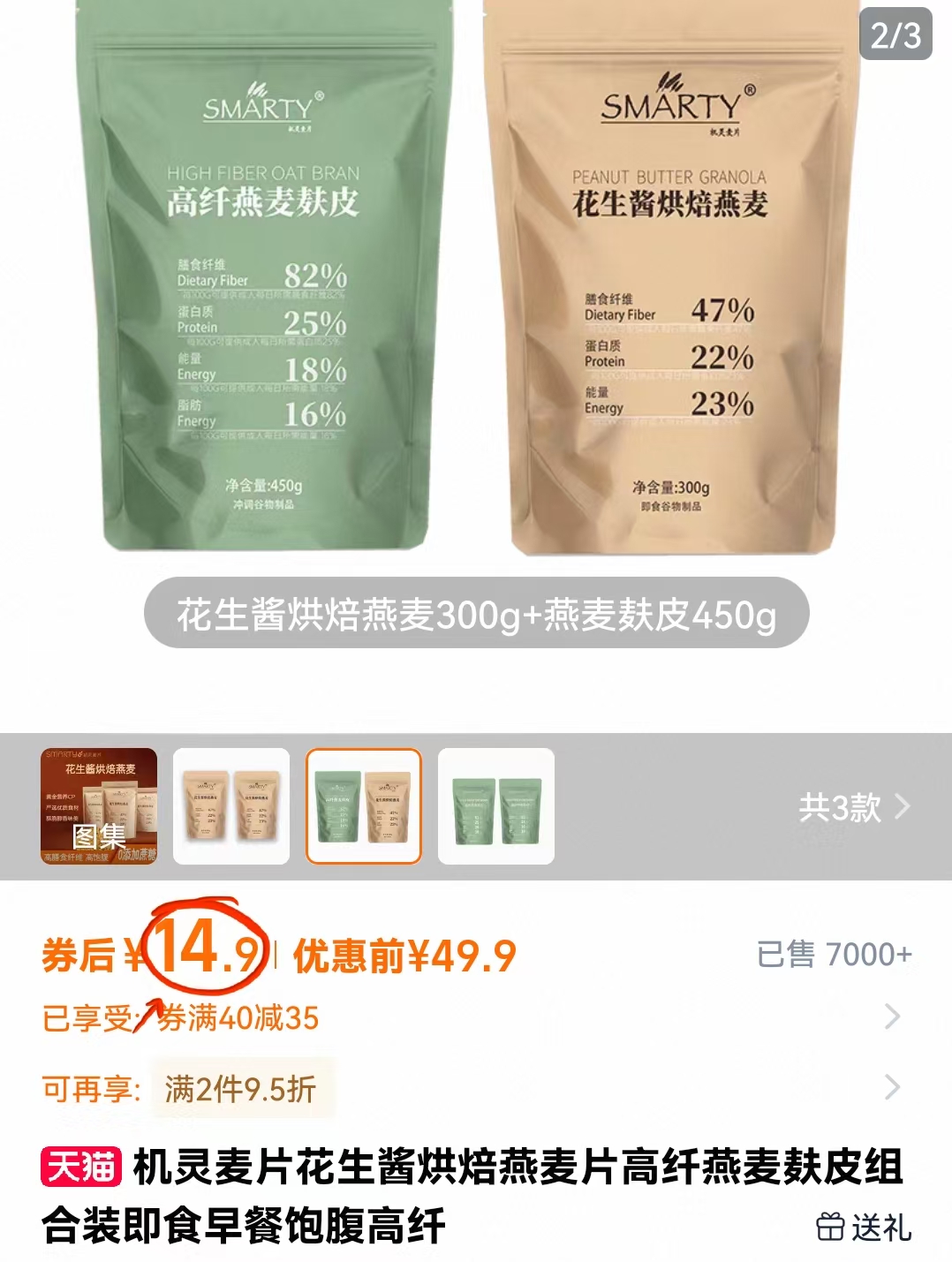Expand the 共3款 product variants list
Screen dimensions: 952x1262
pos(855,806)
